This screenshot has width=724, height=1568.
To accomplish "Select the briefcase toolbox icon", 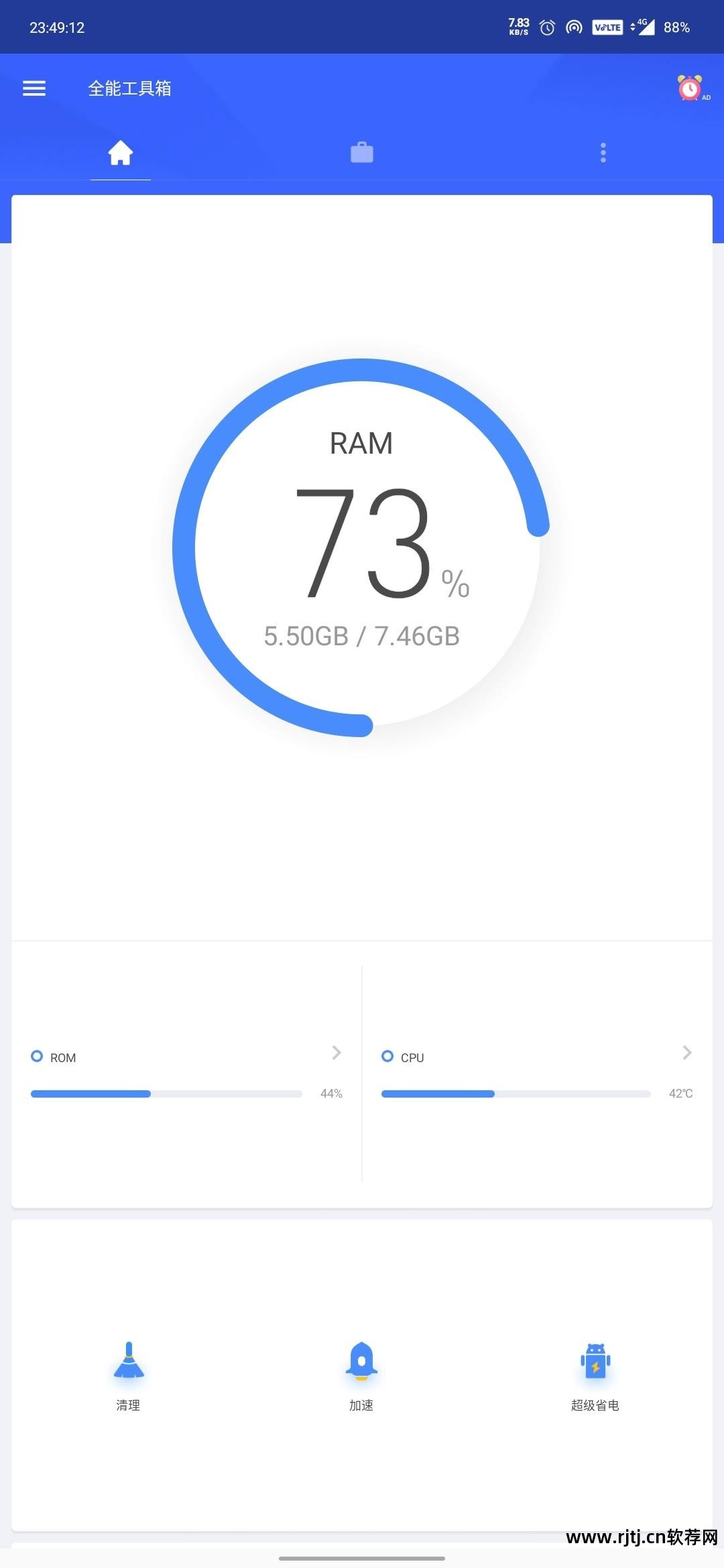I will tap(362, 153).
